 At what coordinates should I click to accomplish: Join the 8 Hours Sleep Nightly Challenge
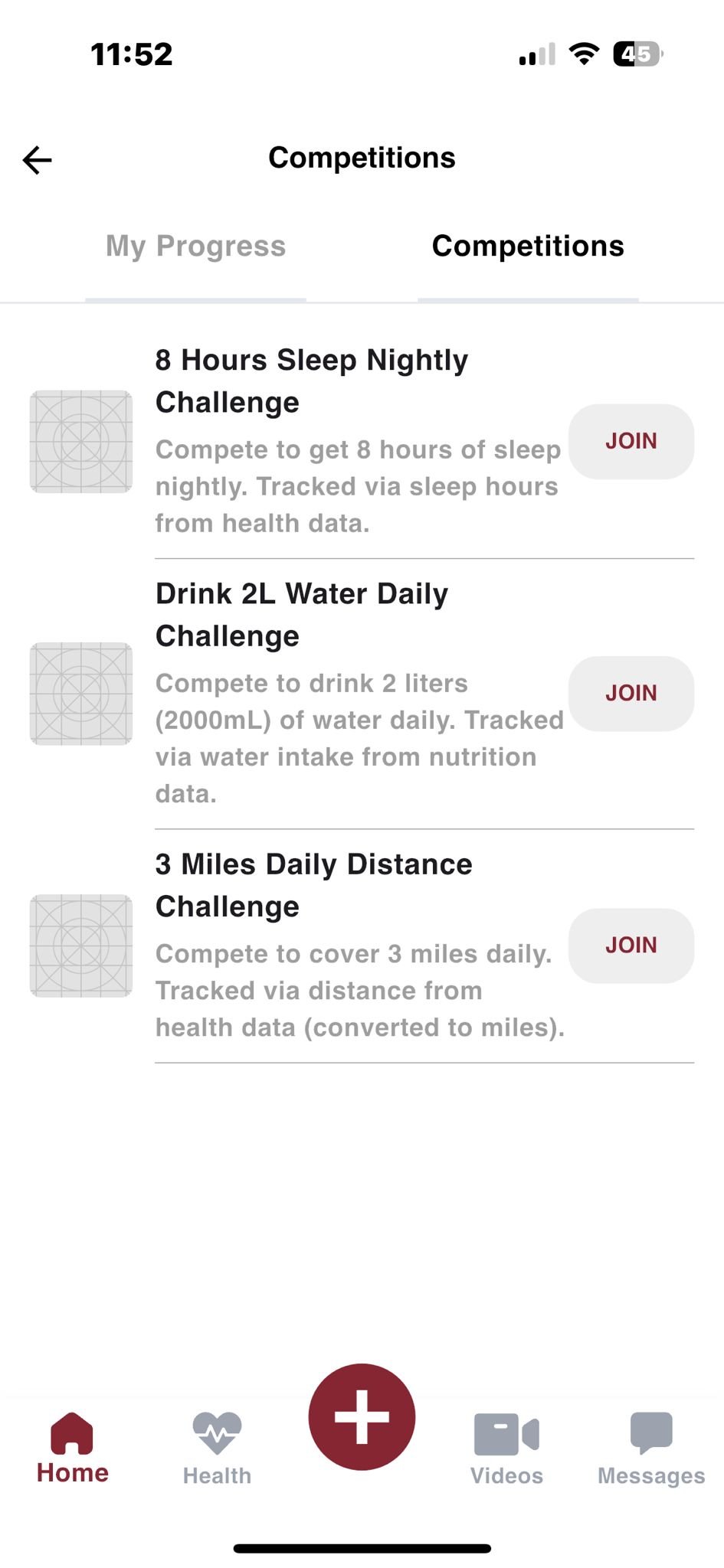[631, 441]
